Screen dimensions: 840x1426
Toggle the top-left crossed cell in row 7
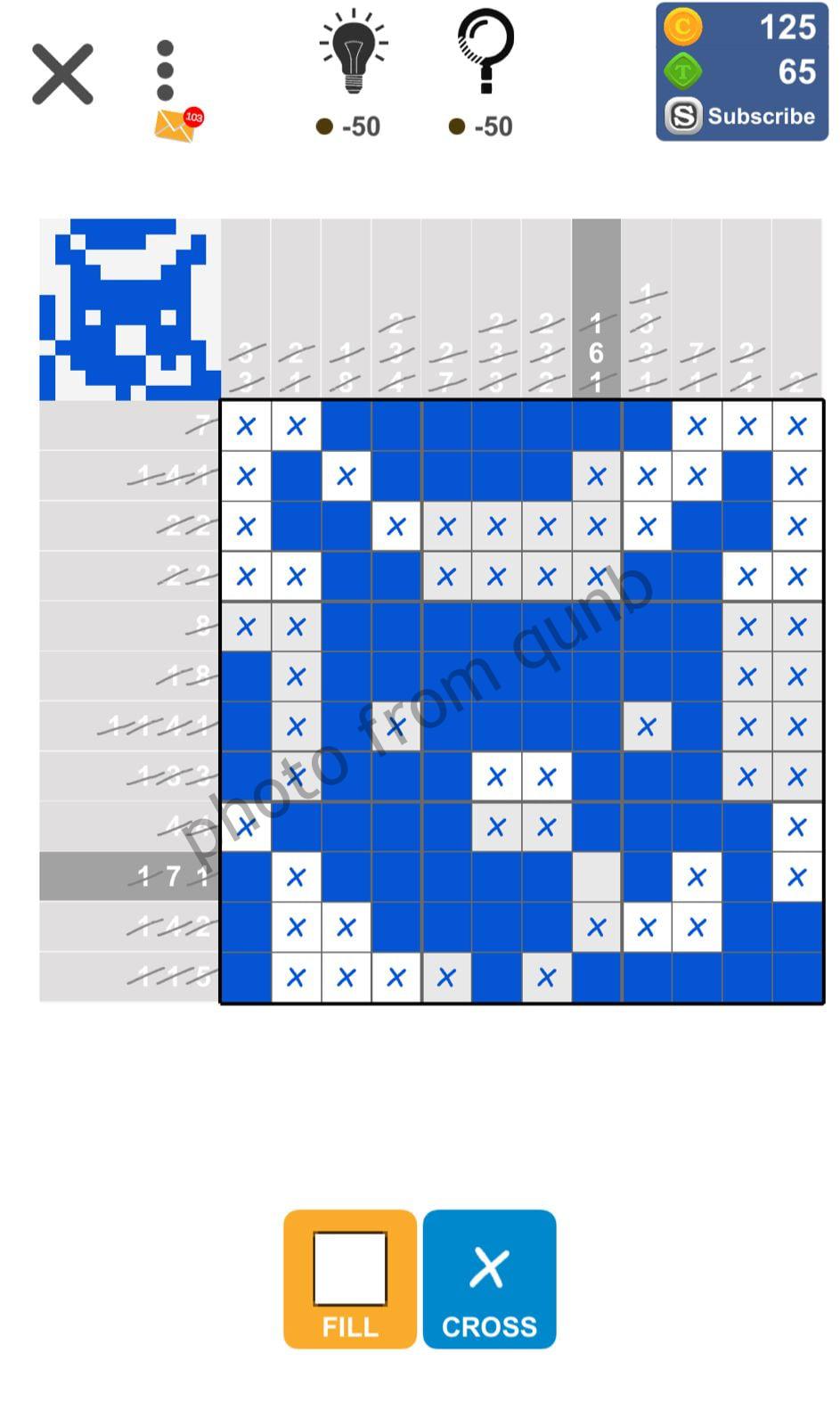coord(245,426)
